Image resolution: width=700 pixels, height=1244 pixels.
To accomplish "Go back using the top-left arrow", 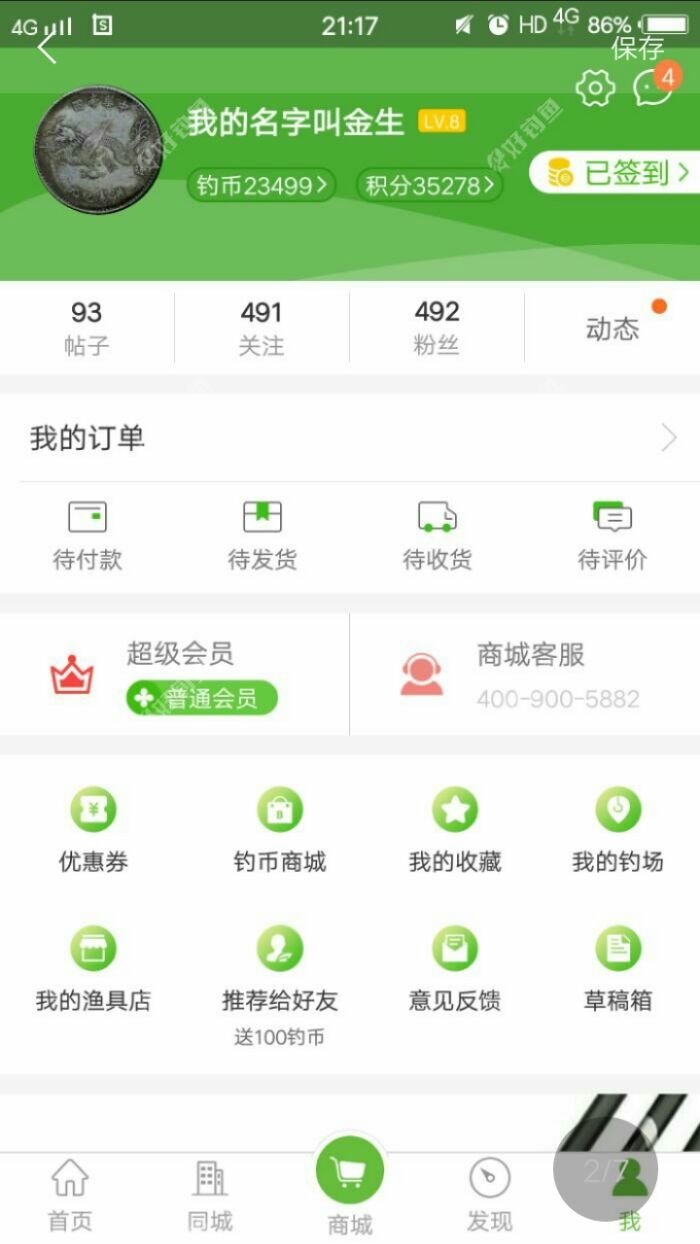I will point(46,46).
